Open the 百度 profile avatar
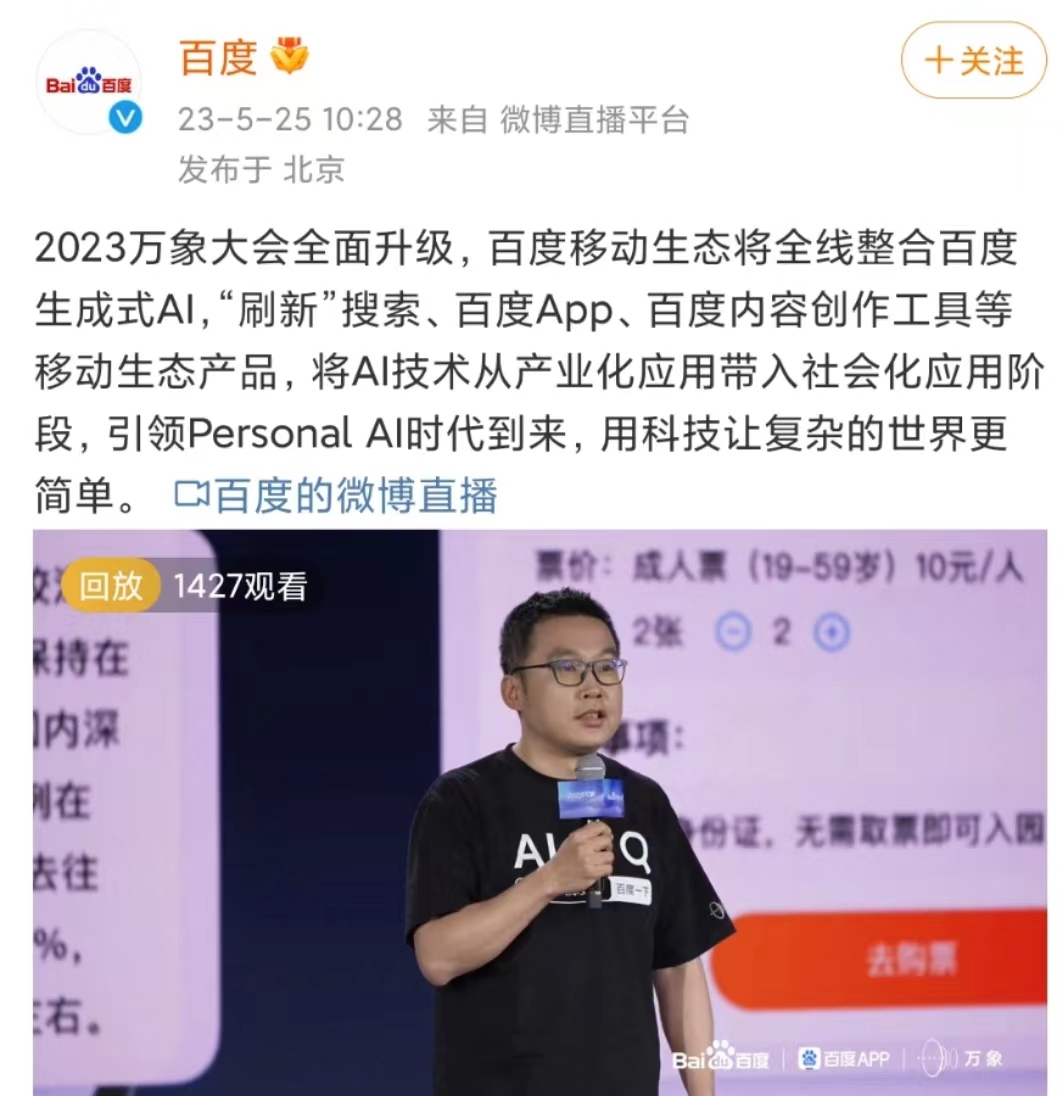 click(x=88, y=82)
